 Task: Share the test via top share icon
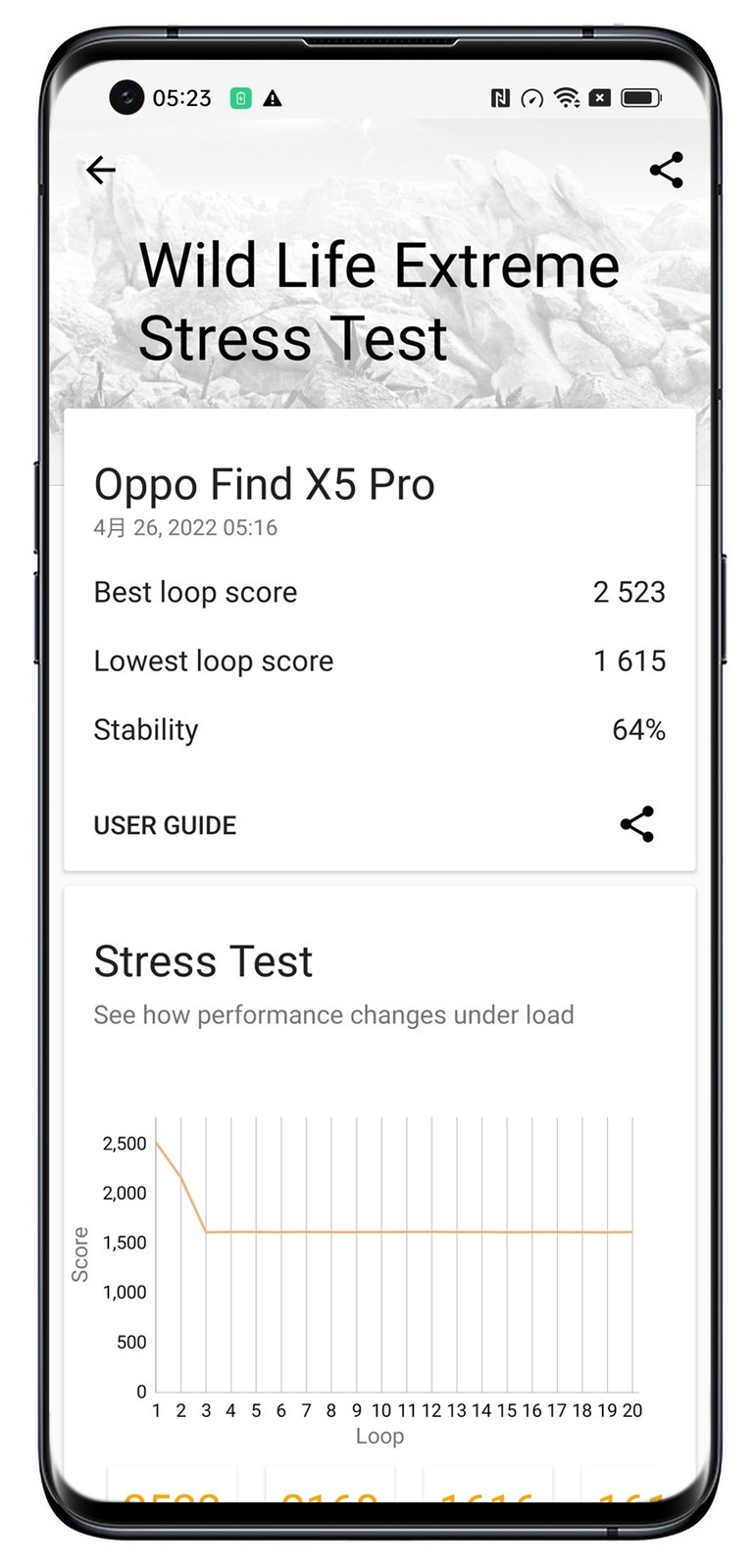coord(666,171)
